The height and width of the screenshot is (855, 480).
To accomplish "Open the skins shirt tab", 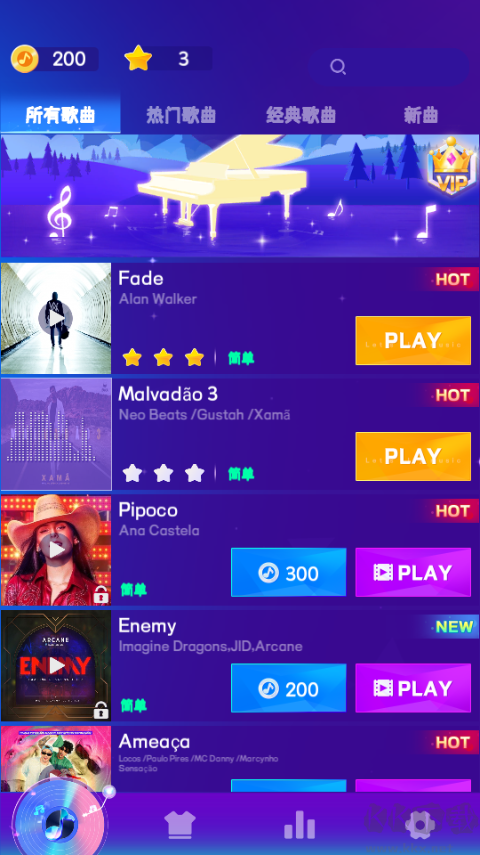I will 180,824.
